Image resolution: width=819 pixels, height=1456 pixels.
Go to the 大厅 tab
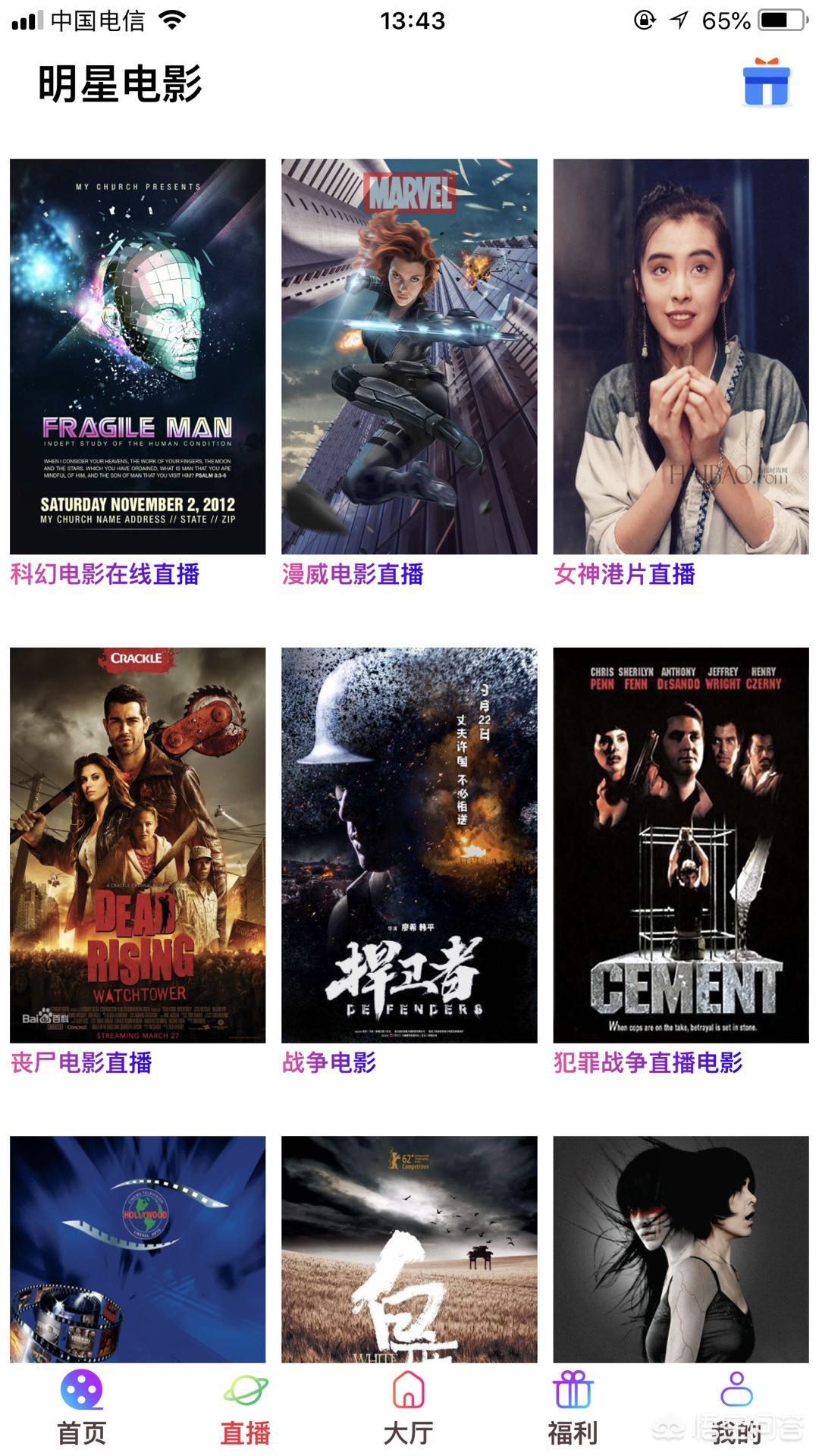click(409, 1409)
